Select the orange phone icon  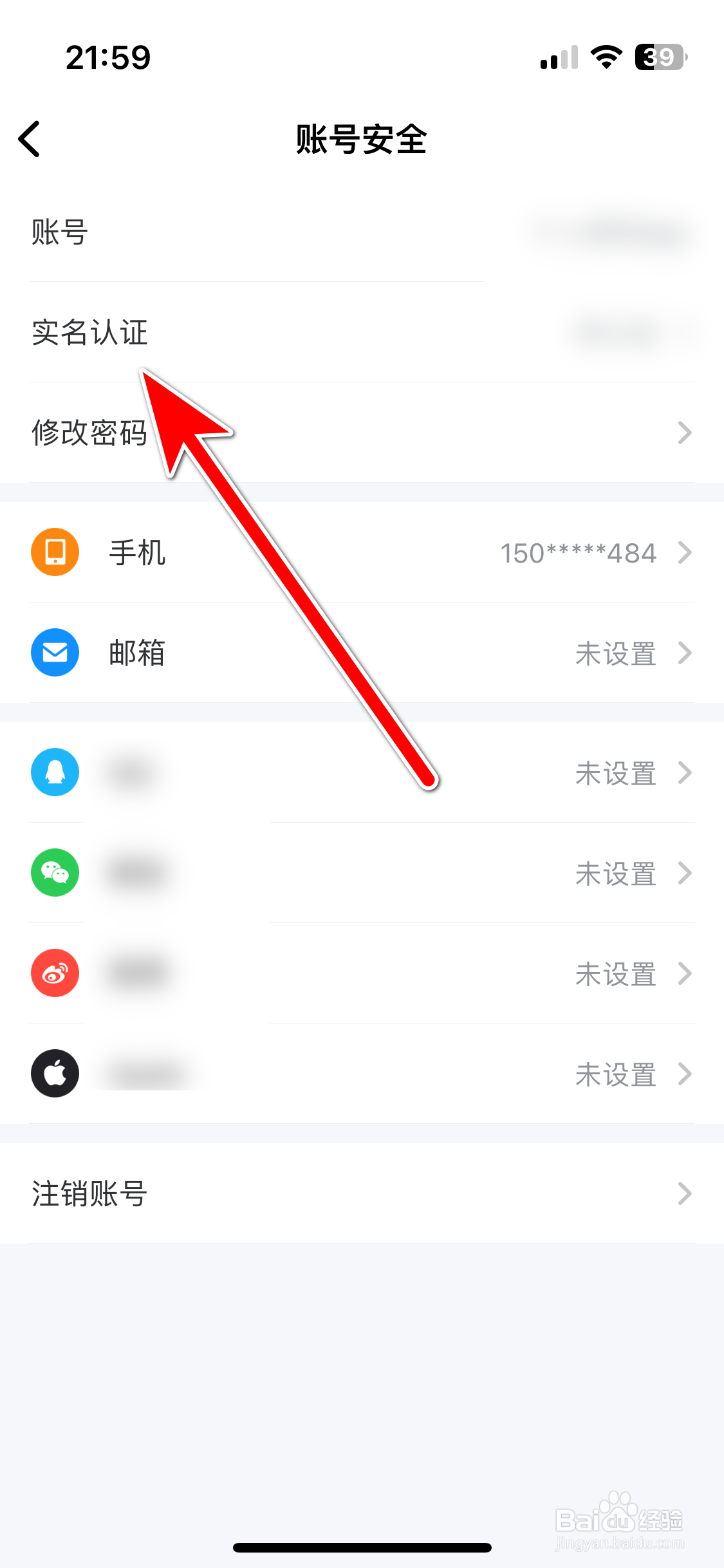click(55, 552)
